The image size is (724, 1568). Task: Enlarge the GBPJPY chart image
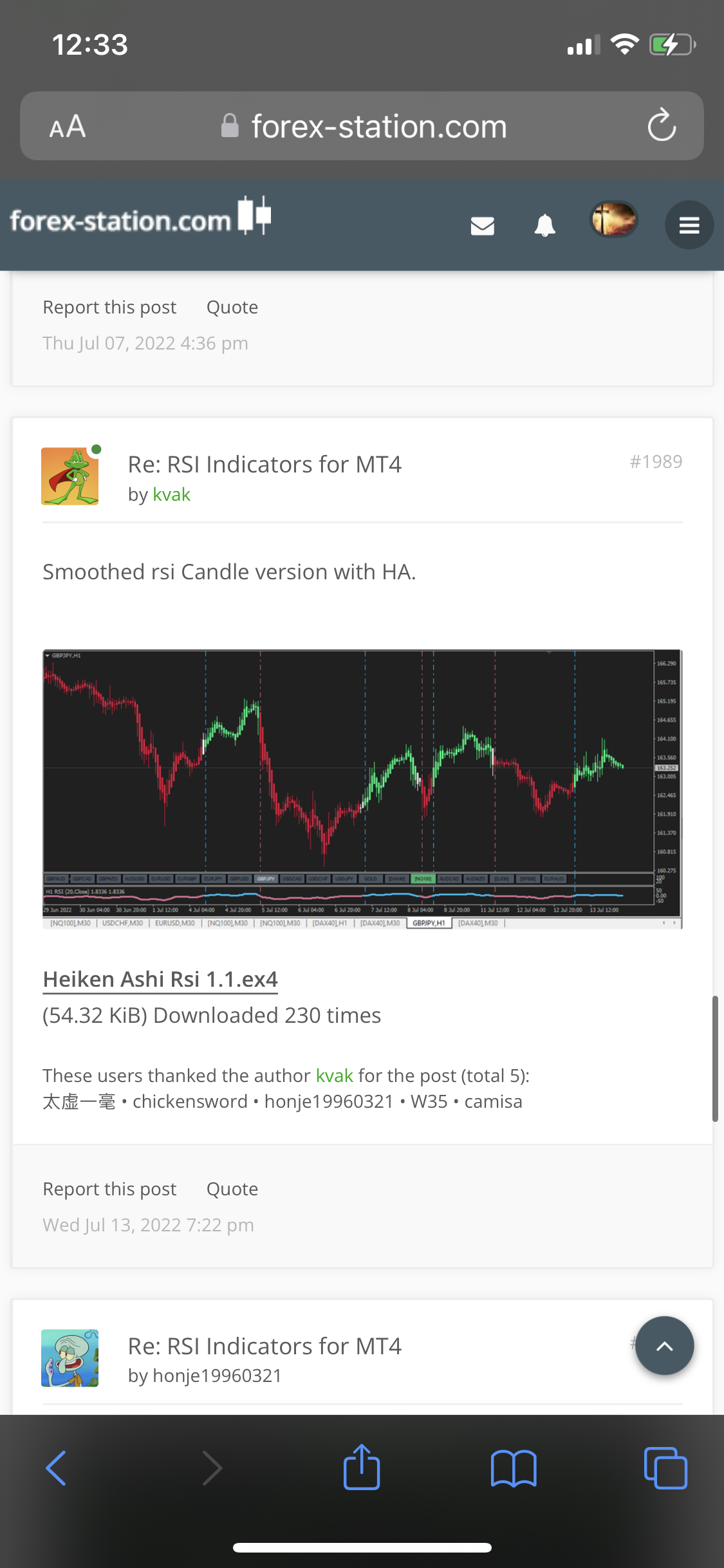(362, 789)
